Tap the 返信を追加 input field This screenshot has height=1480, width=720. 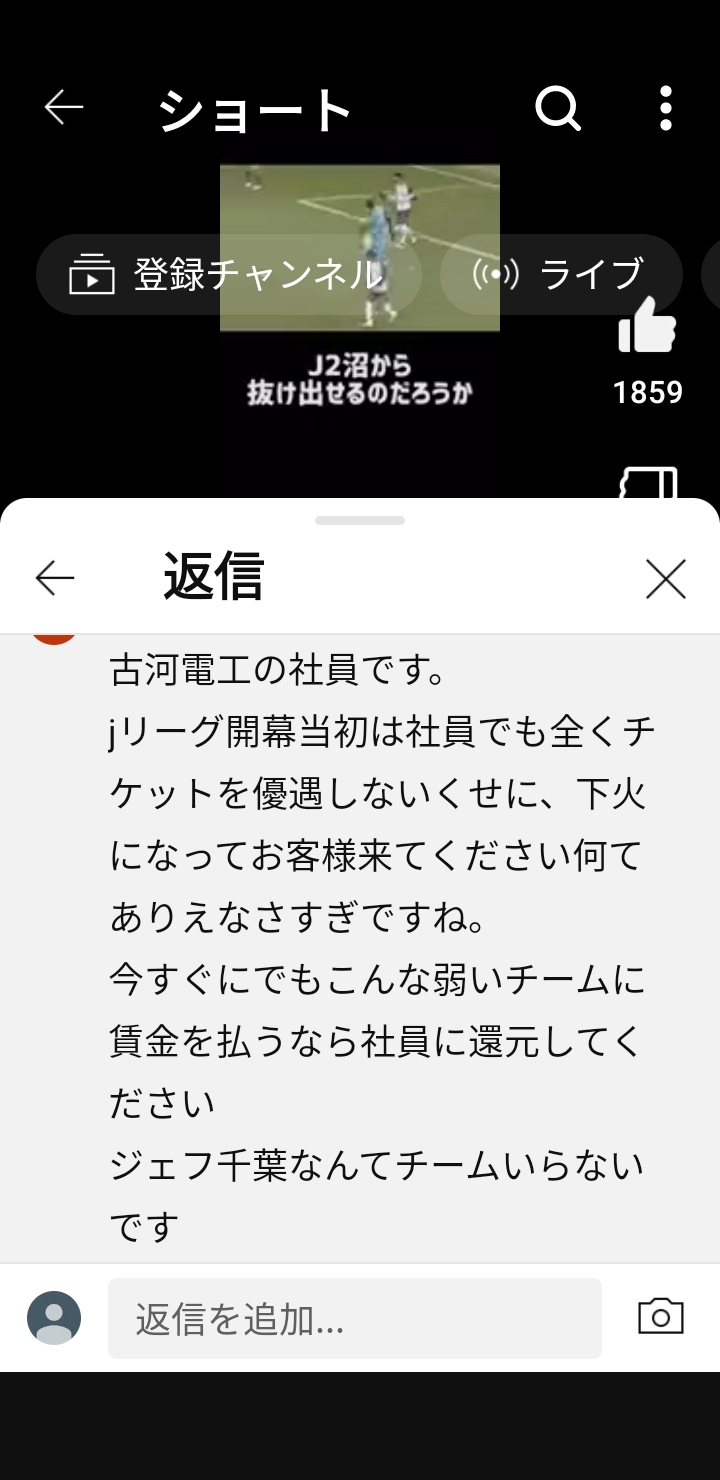(x=355, y=1319)
